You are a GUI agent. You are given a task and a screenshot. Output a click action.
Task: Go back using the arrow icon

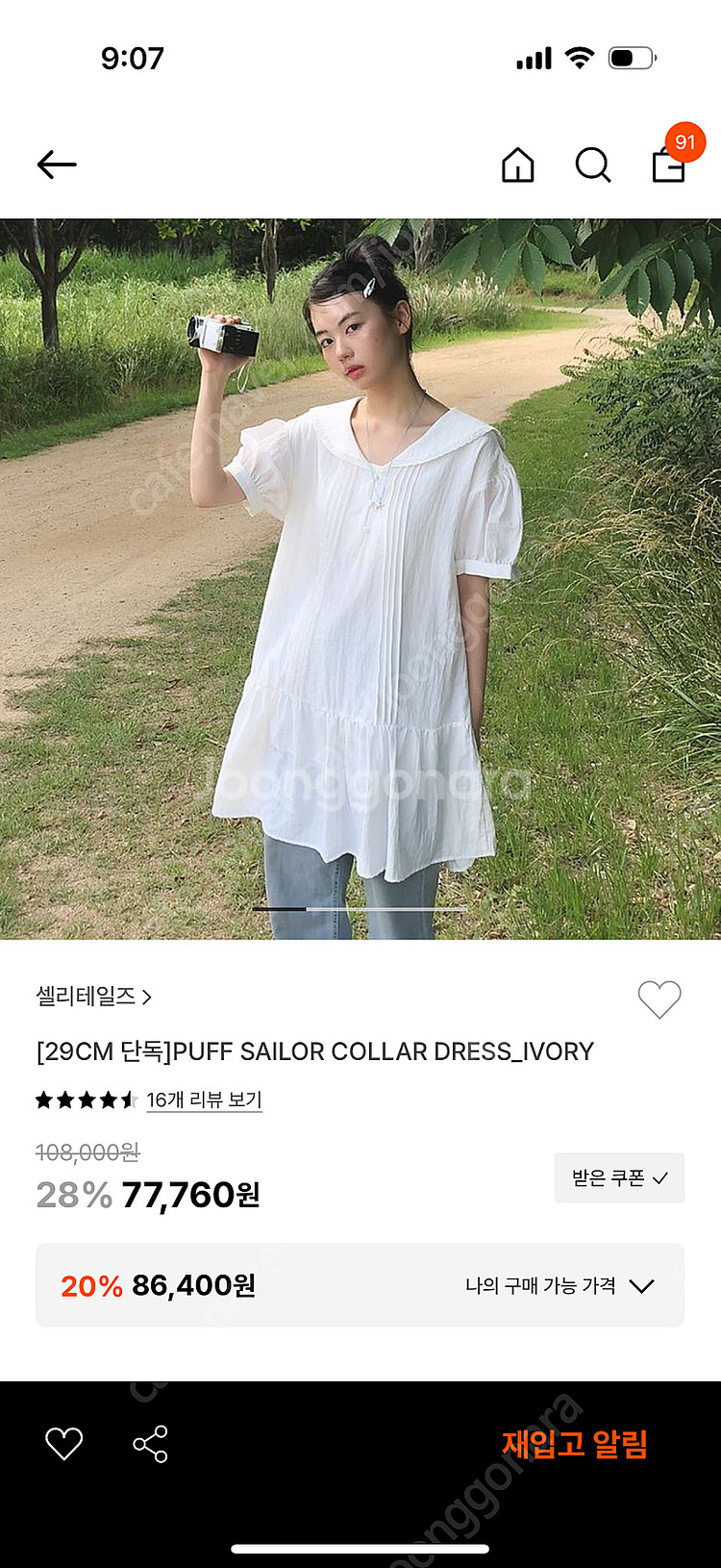[x=57, y=164]
